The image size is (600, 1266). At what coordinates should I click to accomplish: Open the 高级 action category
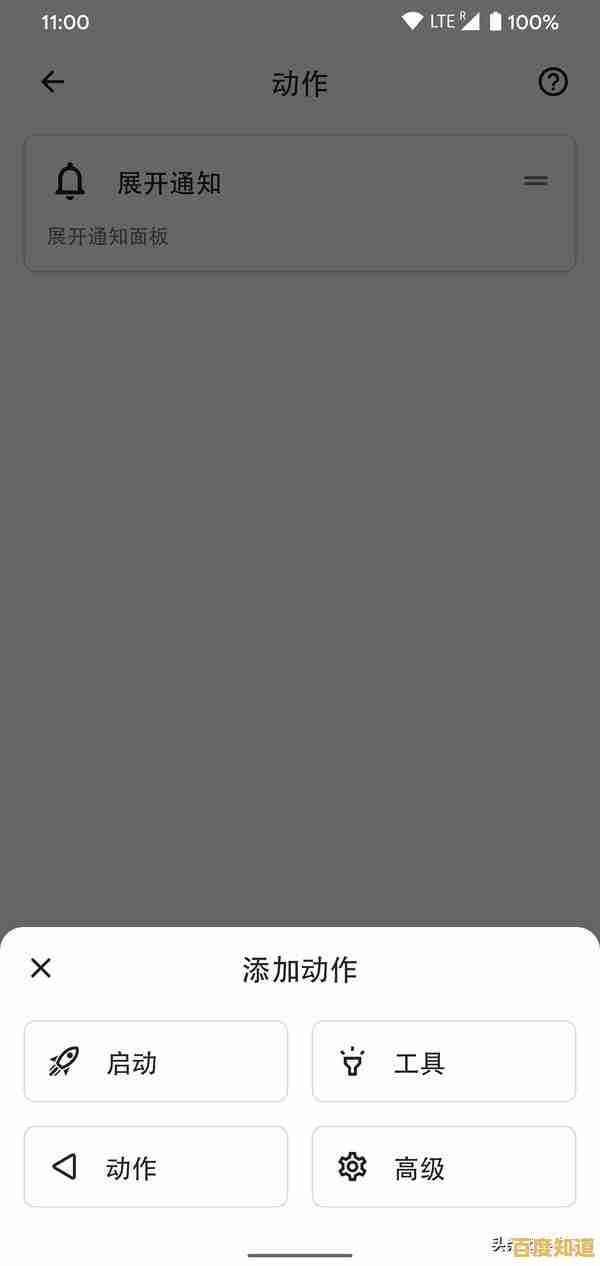tap(444, 1167)
